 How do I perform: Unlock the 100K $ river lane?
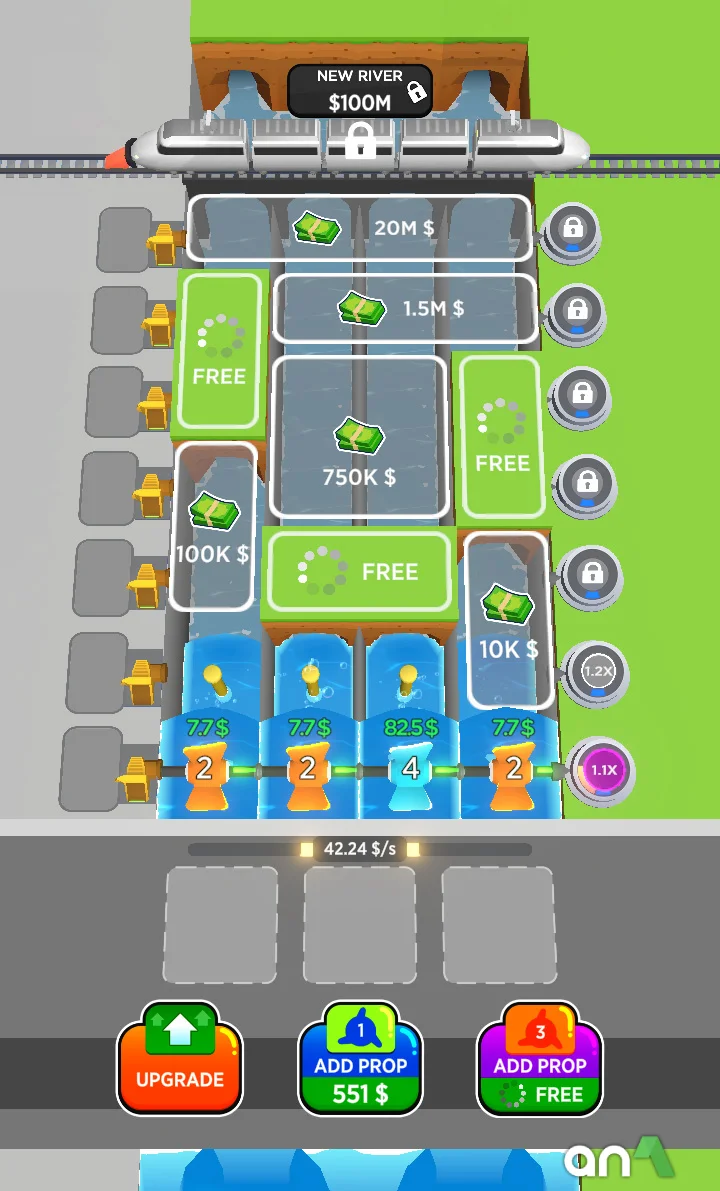212,527
